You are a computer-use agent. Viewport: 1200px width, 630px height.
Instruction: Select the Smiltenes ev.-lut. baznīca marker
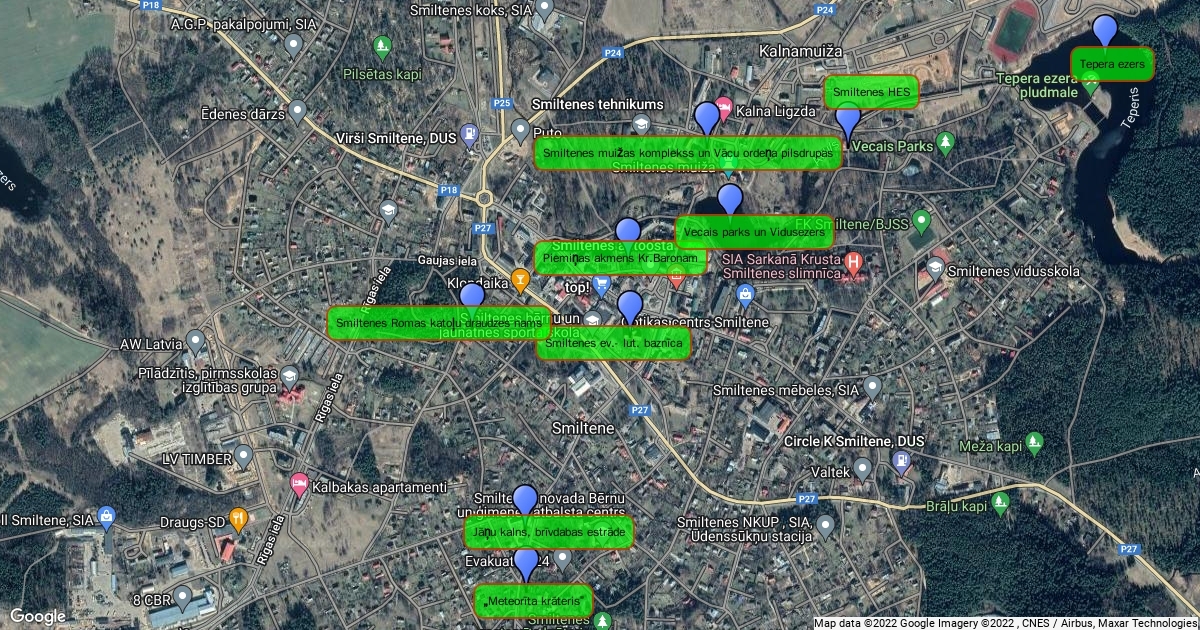pos(629,305)
